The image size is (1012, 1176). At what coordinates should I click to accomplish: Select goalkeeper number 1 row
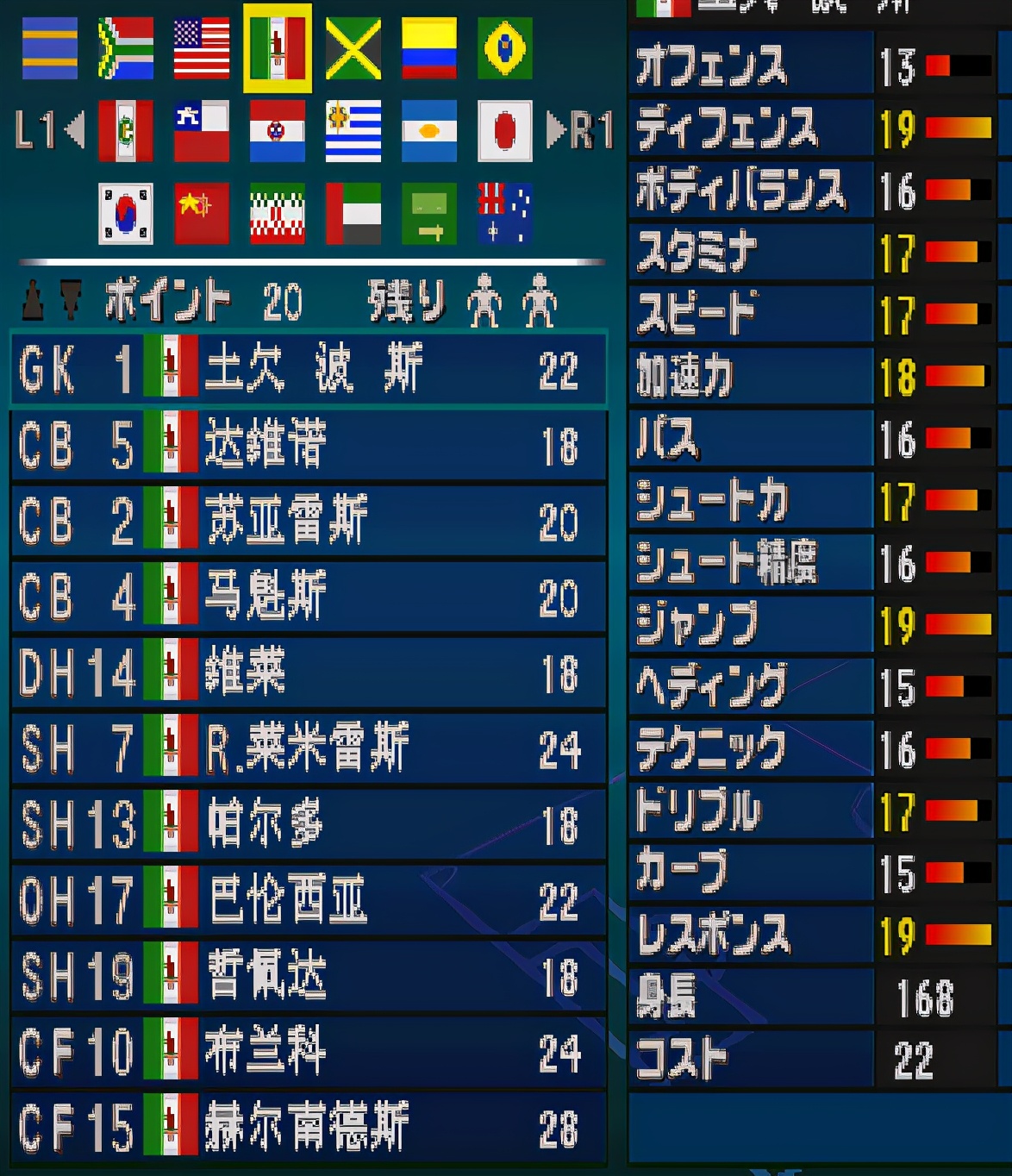(x=308, y=368)
